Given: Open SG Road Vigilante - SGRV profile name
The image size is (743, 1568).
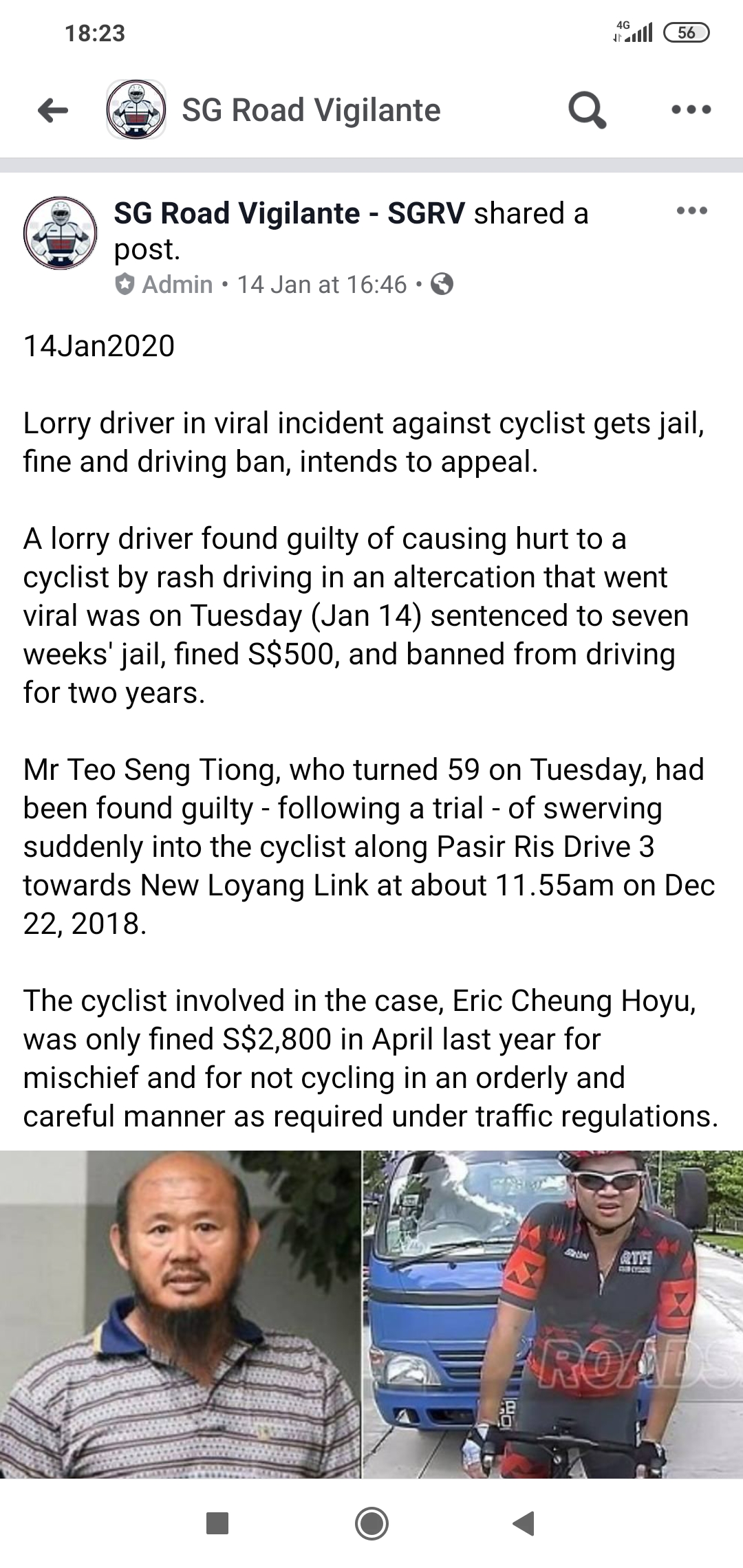Looking at the screenshot, I should pyautogui.click(x=289, y=213).
